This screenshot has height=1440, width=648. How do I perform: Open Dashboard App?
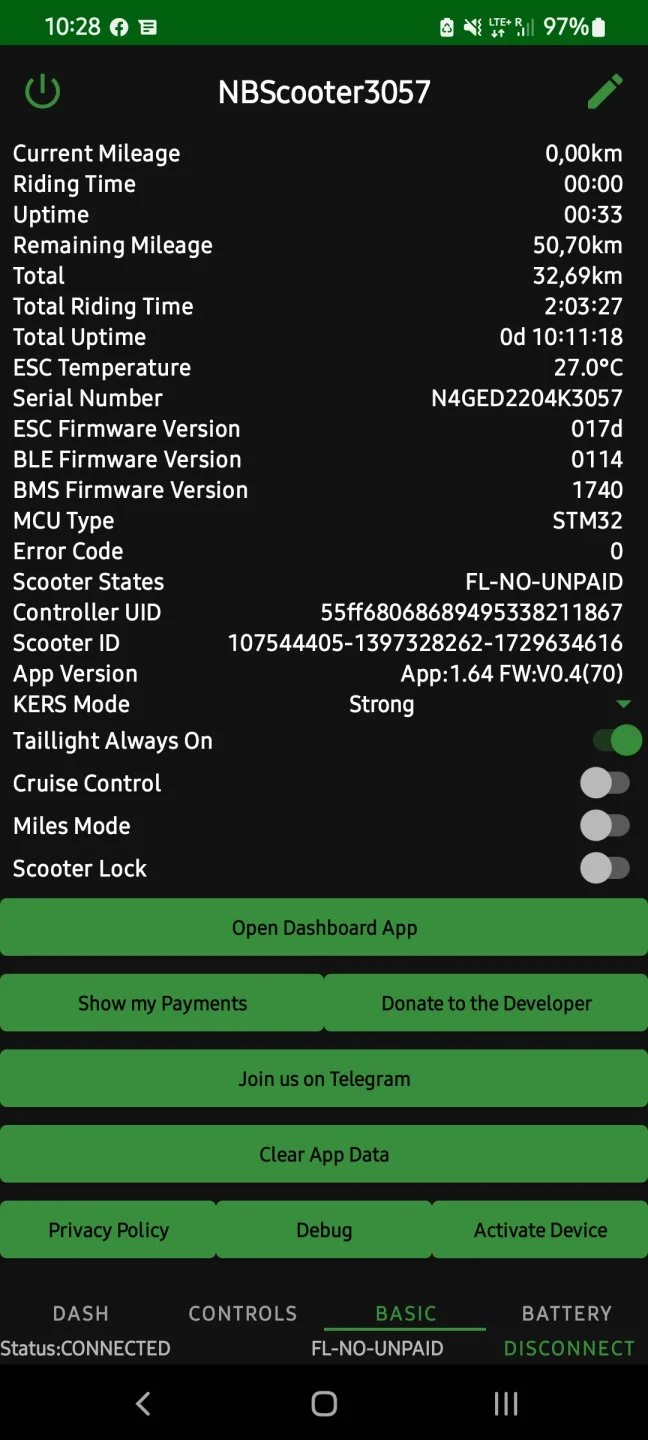[324, 927]
